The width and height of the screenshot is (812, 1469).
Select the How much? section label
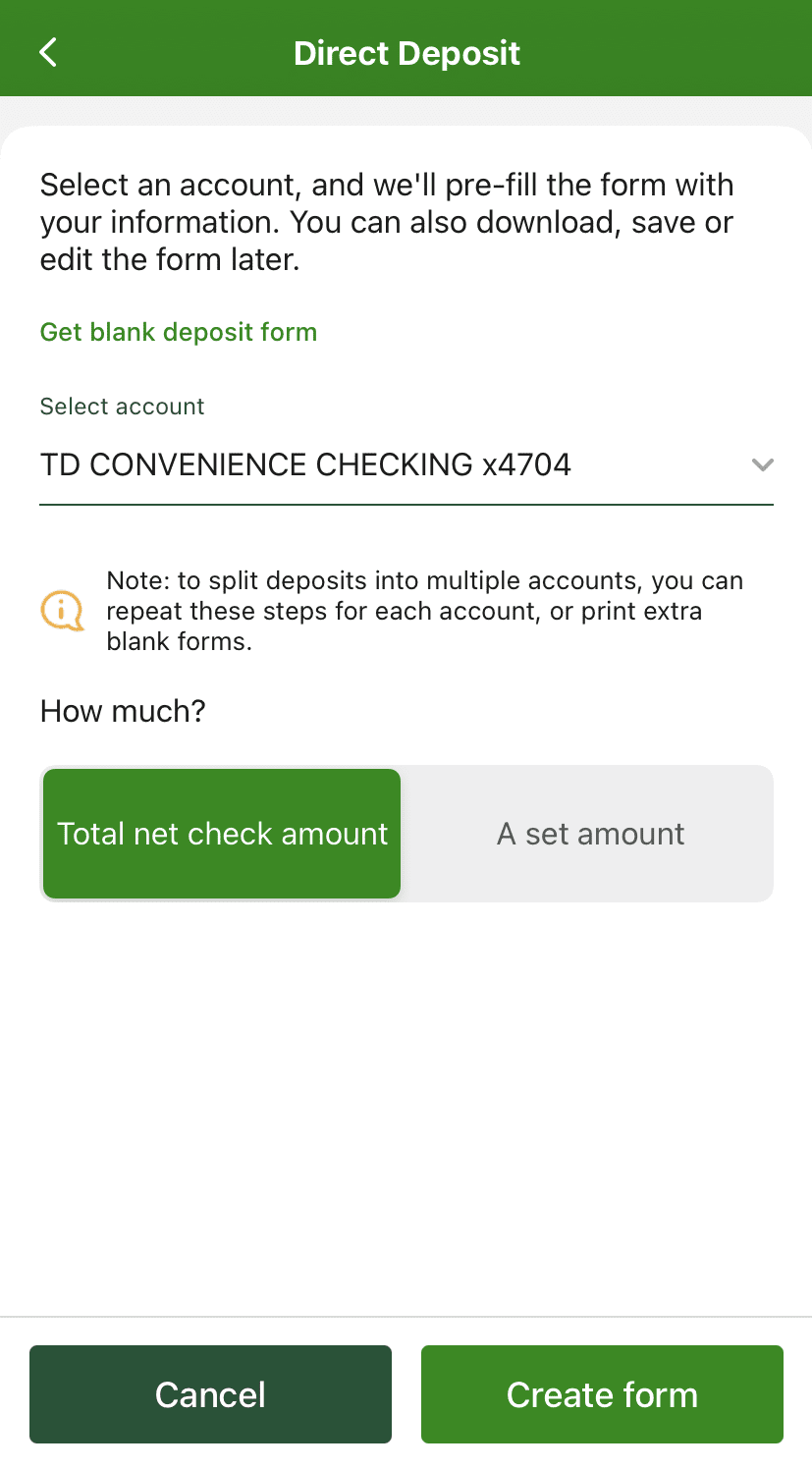[122, 711]
